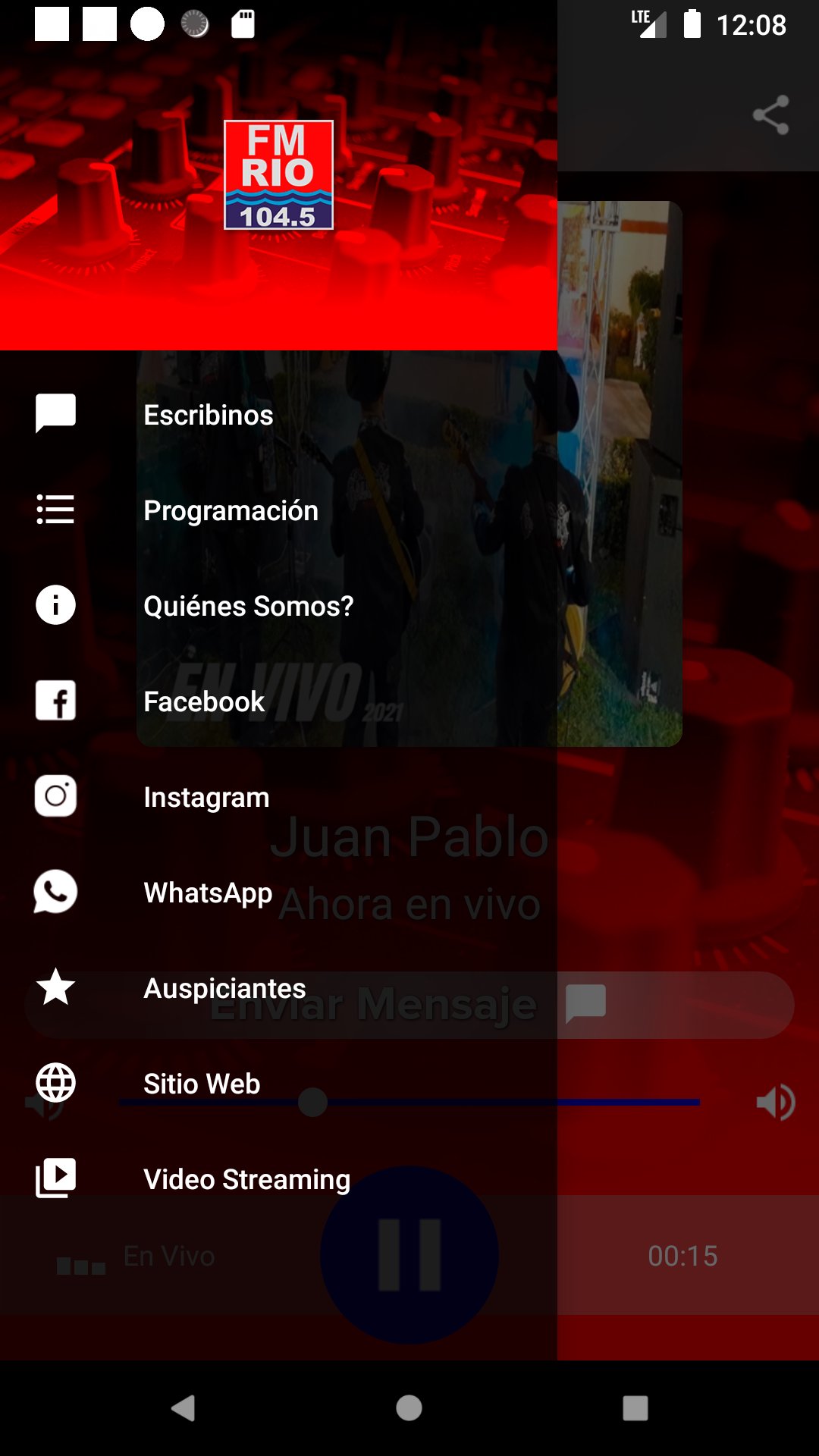Go to the Facebook page
Viewport: 819px width, 1456px height.
[278, 701]
